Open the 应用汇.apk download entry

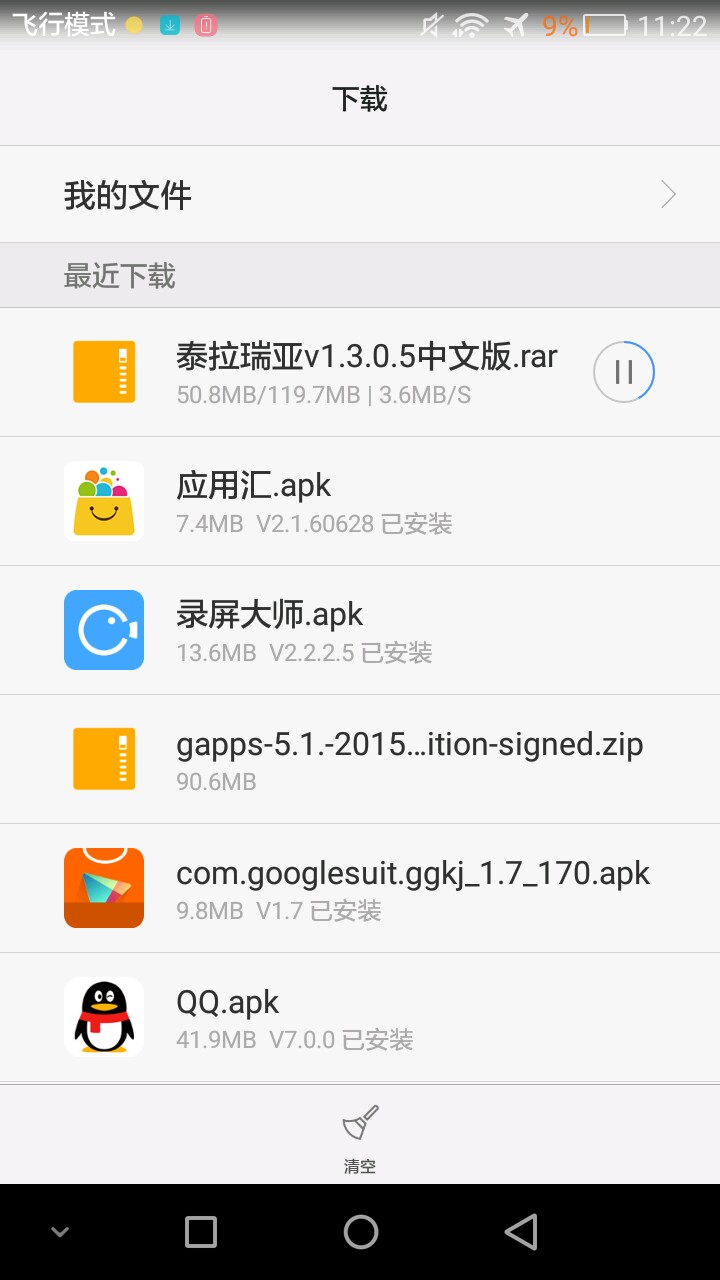pos(360,501)
